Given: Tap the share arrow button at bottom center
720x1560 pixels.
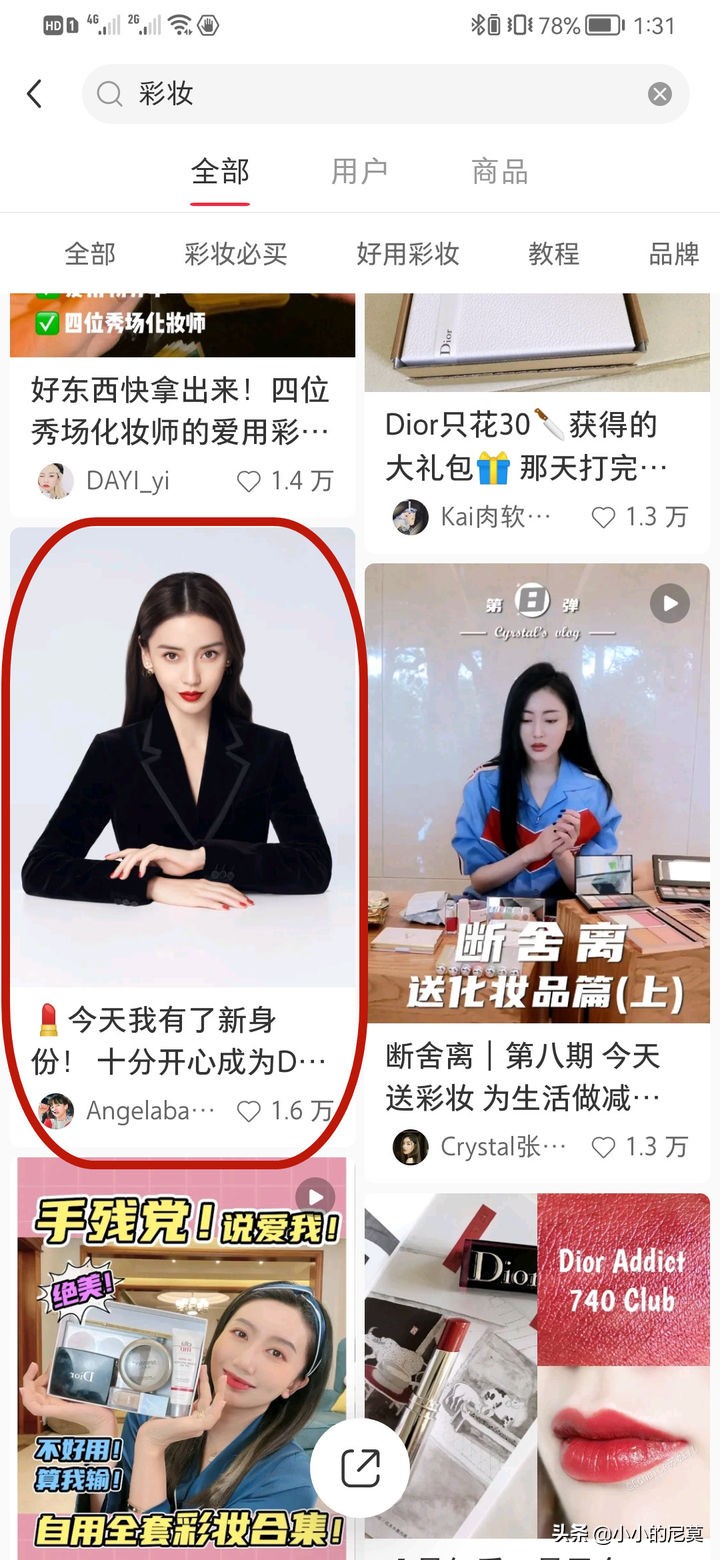Looking at the screenshot, I should coord(360,1466).
